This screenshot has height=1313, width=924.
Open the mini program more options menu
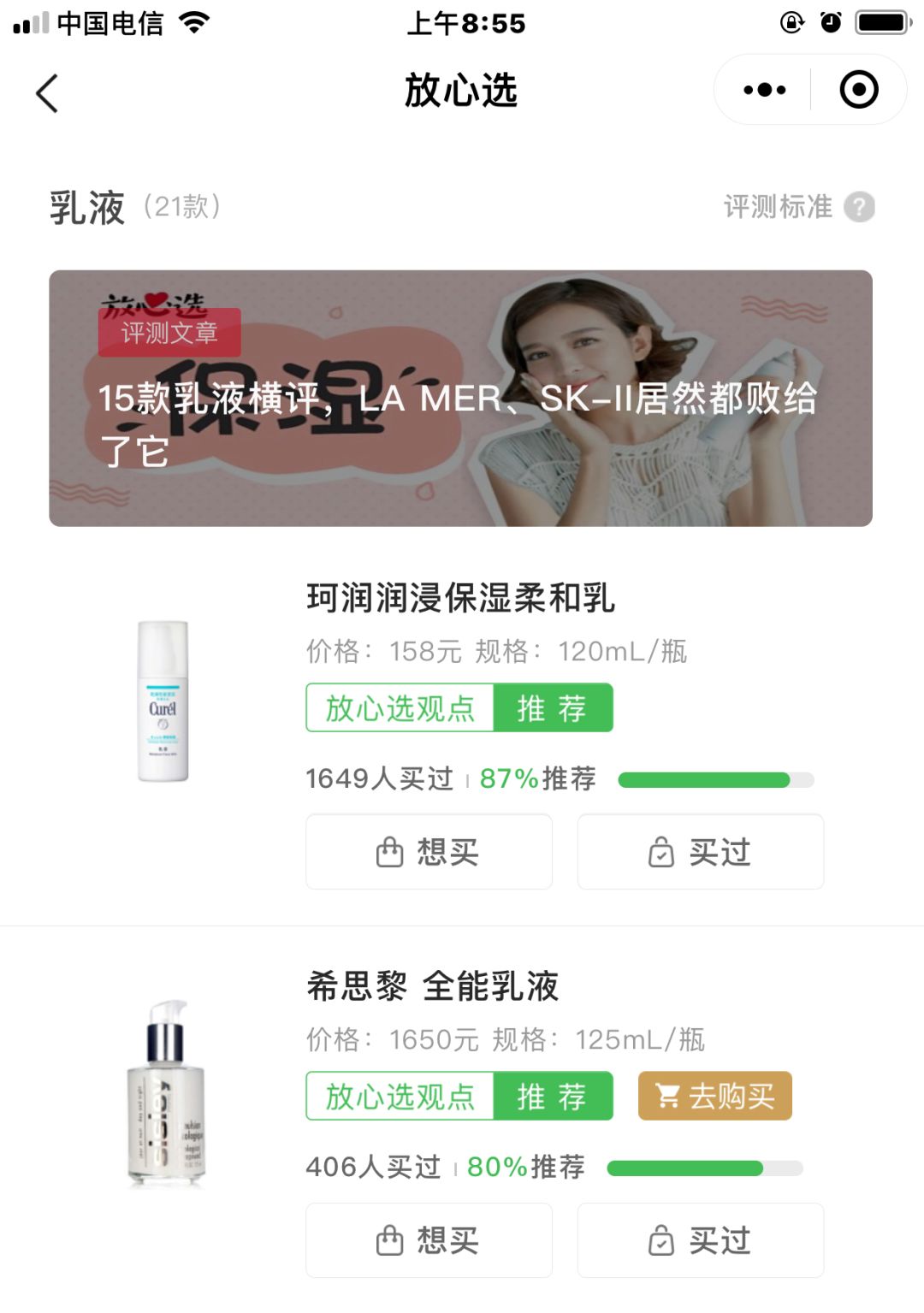(x=764, y=90)
